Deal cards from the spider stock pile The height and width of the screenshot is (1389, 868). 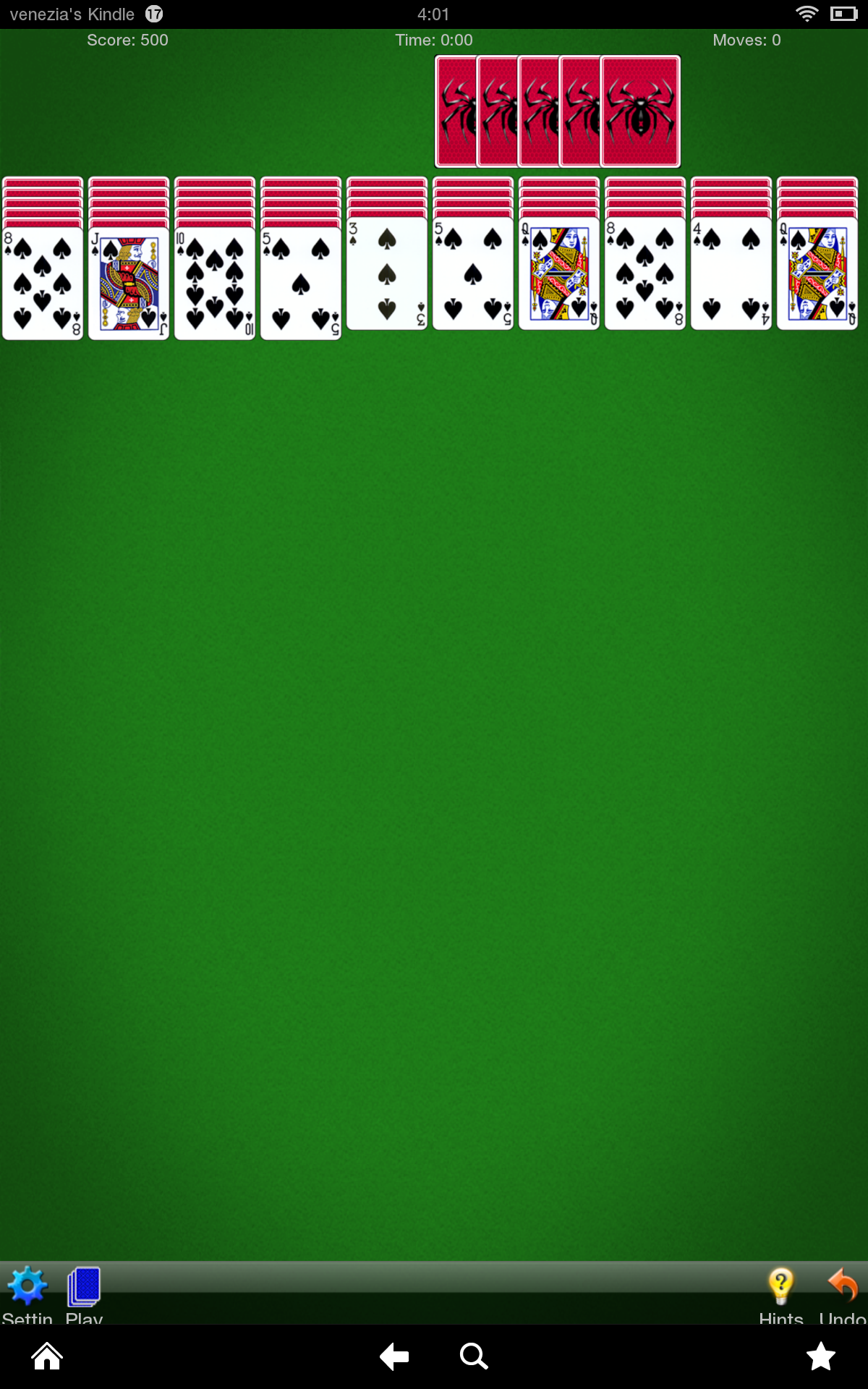tap(639, 111)
